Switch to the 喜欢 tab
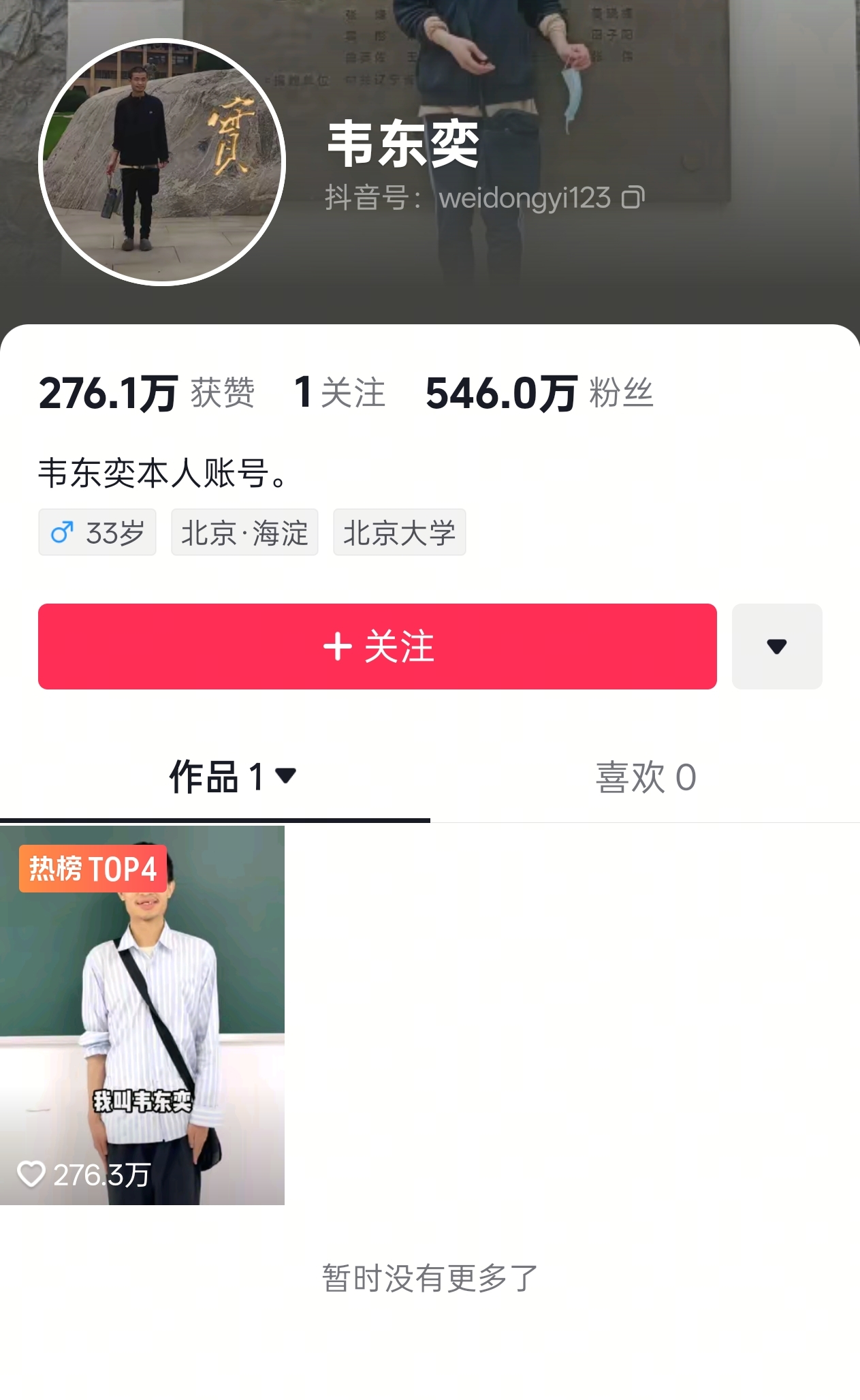860x1400 pixels. click(x=645, y=777)
